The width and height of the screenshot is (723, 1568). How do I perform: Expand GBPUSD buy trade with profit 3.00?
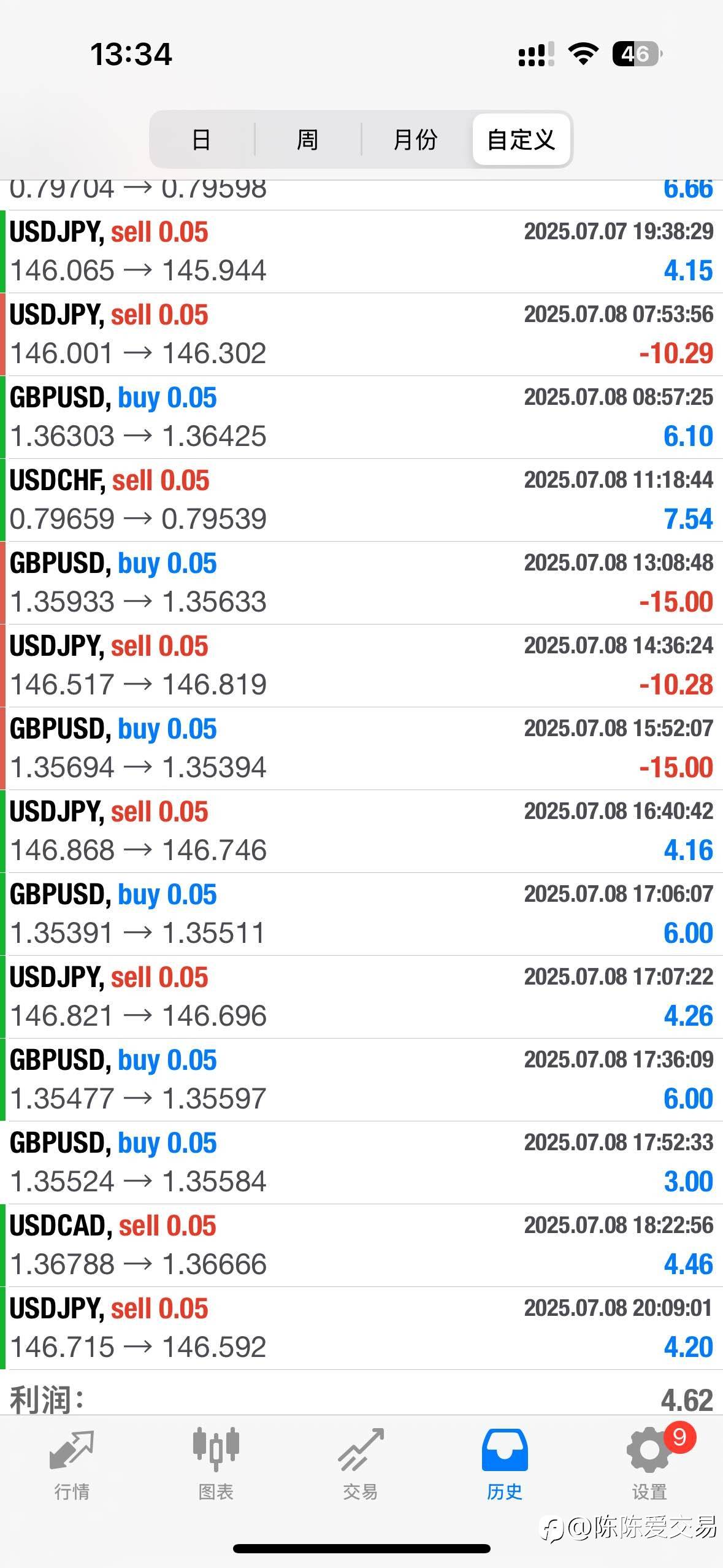[361, 1163]
